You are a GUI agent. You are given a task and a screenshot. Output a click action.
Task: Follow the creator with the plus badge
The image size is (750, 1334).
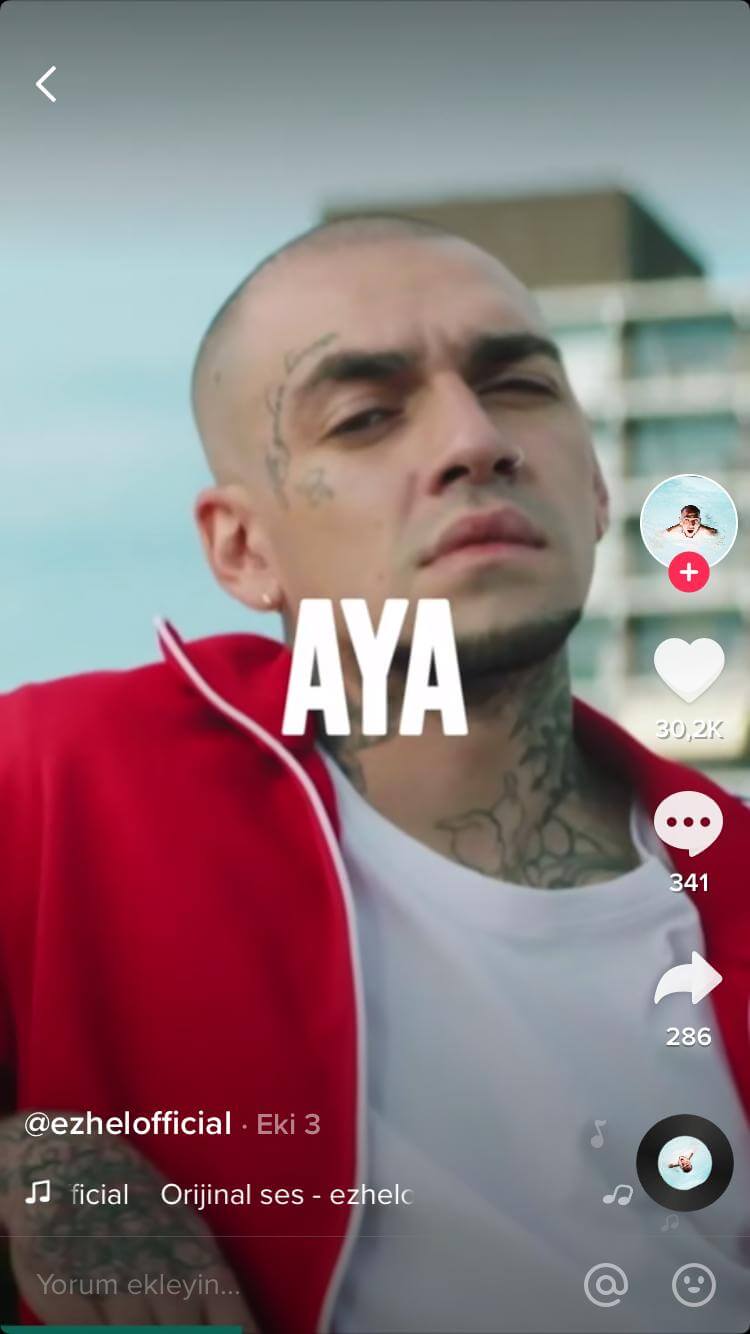point(688,574)
